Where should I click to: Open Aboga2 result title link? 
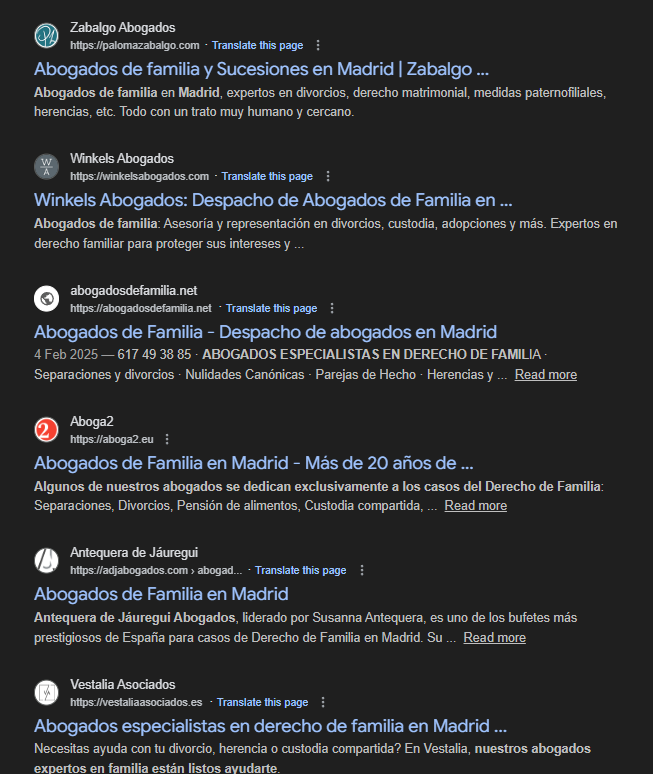[x=253, y=463]
